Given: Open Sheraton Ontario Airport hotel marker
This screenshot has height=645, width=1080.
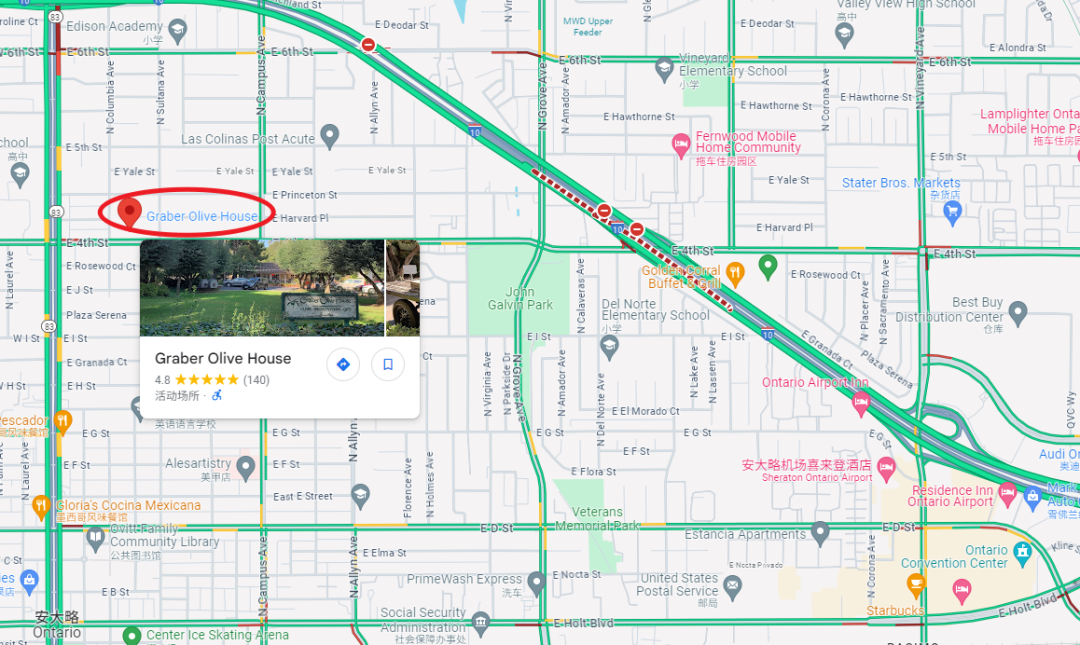Looking at the screenshot, I should [885, 466].
